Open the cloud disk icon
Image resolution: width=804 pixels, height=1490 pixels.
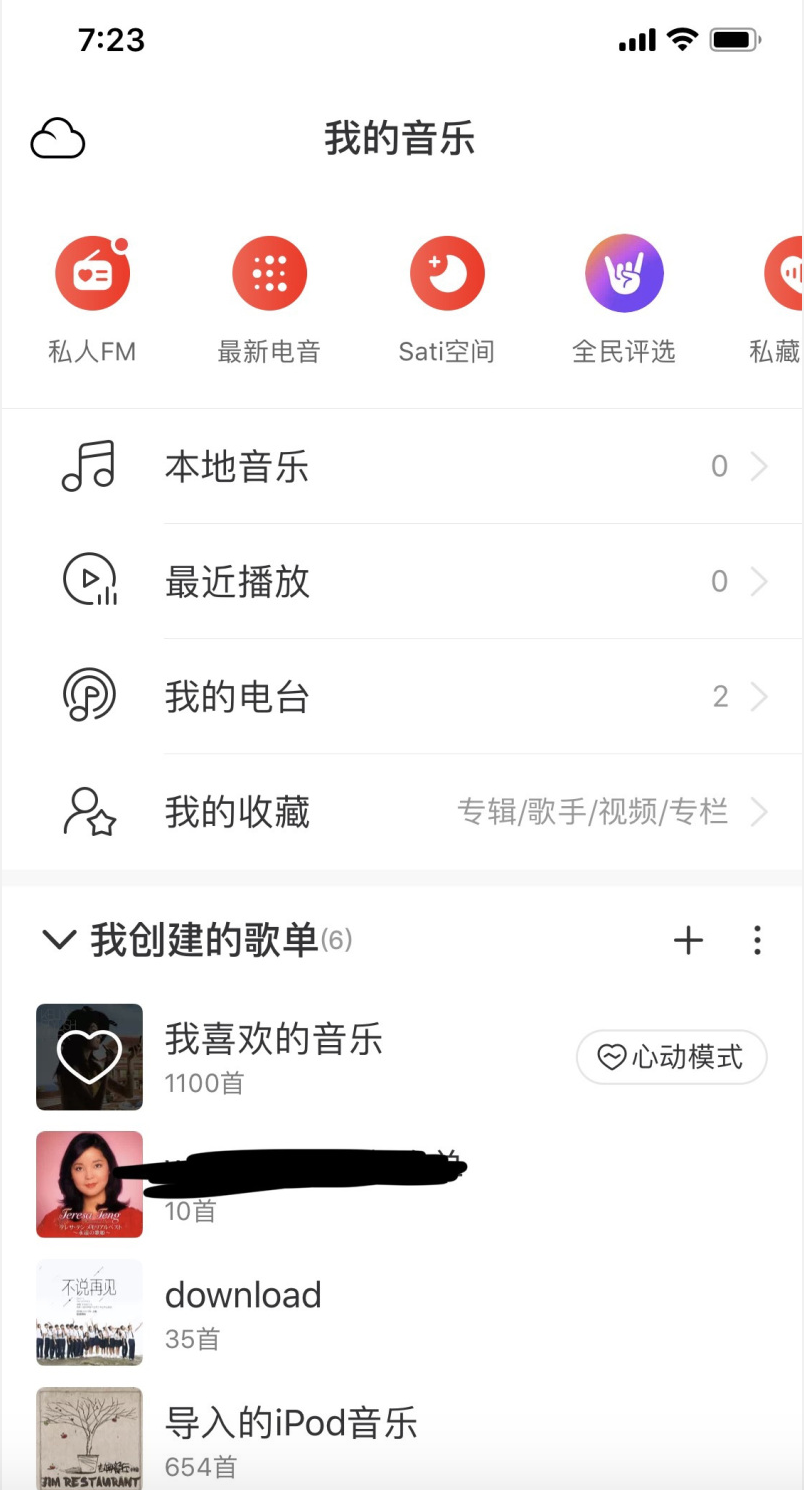(58, 139)
